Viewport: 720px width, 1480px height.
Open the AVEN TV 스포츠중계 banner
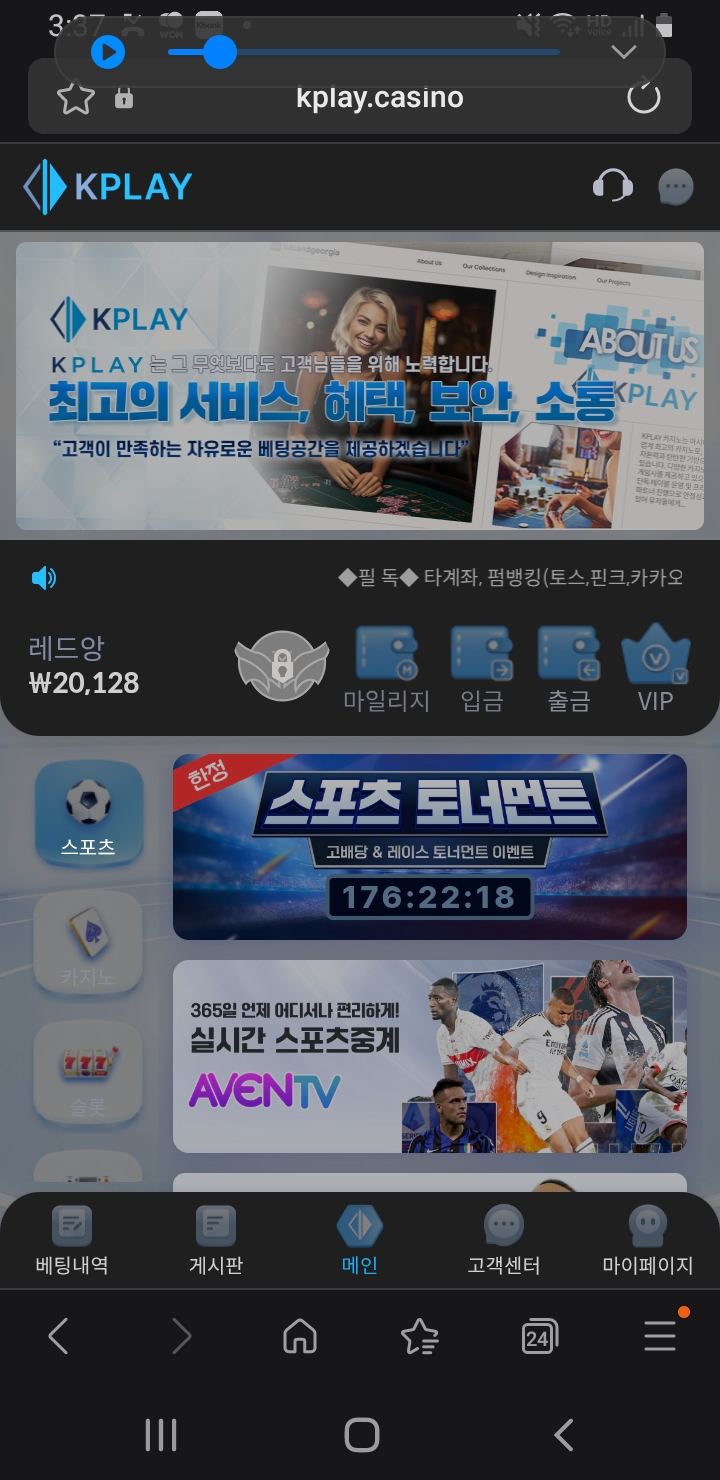tap(430, 1056)
